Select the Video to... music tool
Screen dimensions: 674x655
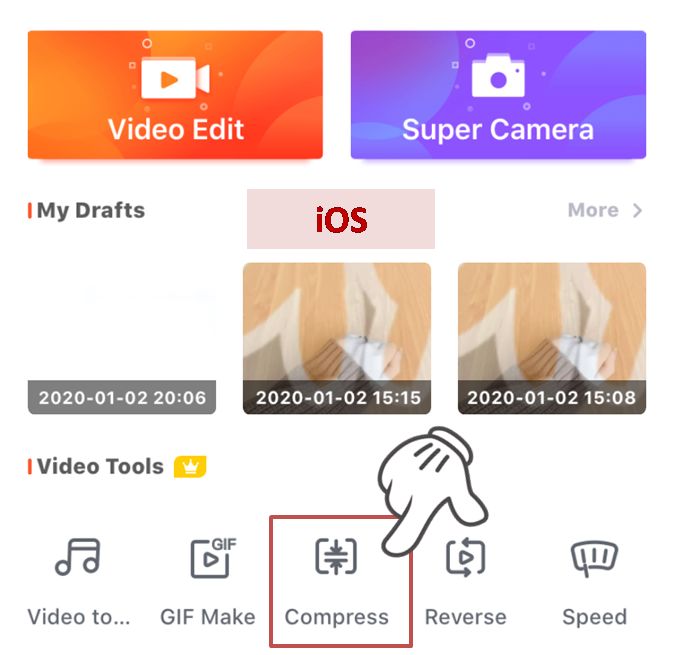tap(78, 580)
